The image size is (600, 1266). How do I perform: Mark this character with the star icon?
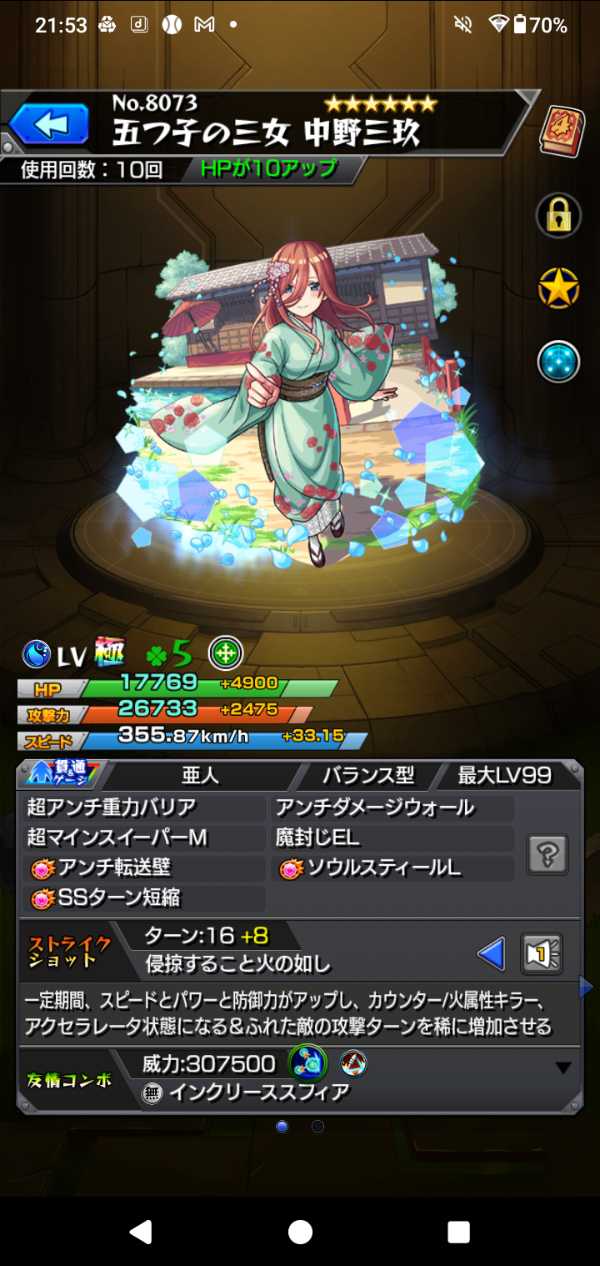(559, 288)
